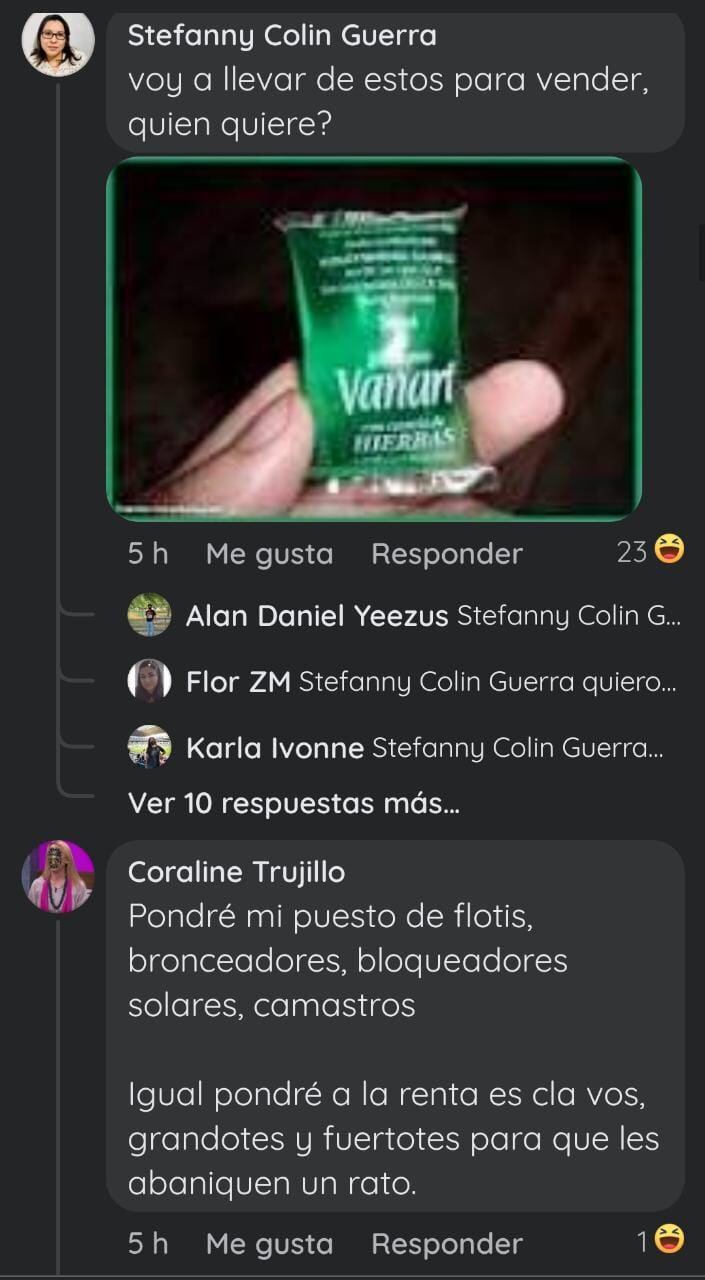
Task: Tap Coraline Trujillo's name
Action: pos(236,872)
